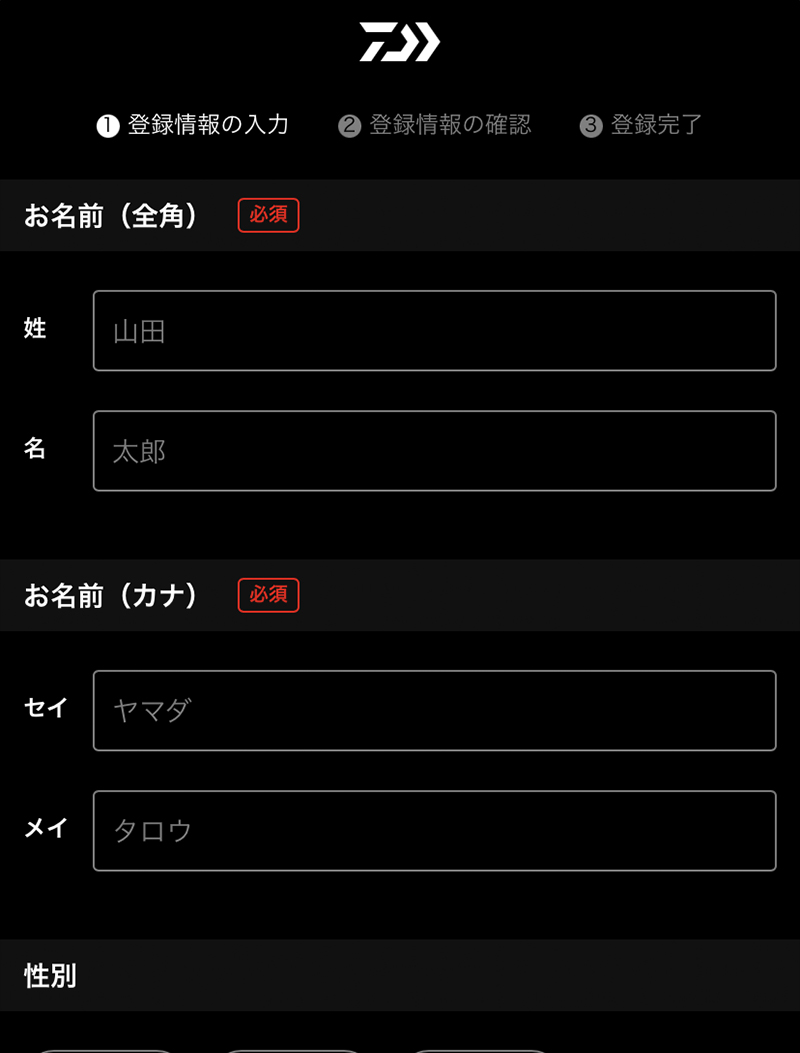Image resolution: width=800 pixels, height=1053 pixels.
Task: Click the お名前（全角） section header
Action: tap(110, 215)
